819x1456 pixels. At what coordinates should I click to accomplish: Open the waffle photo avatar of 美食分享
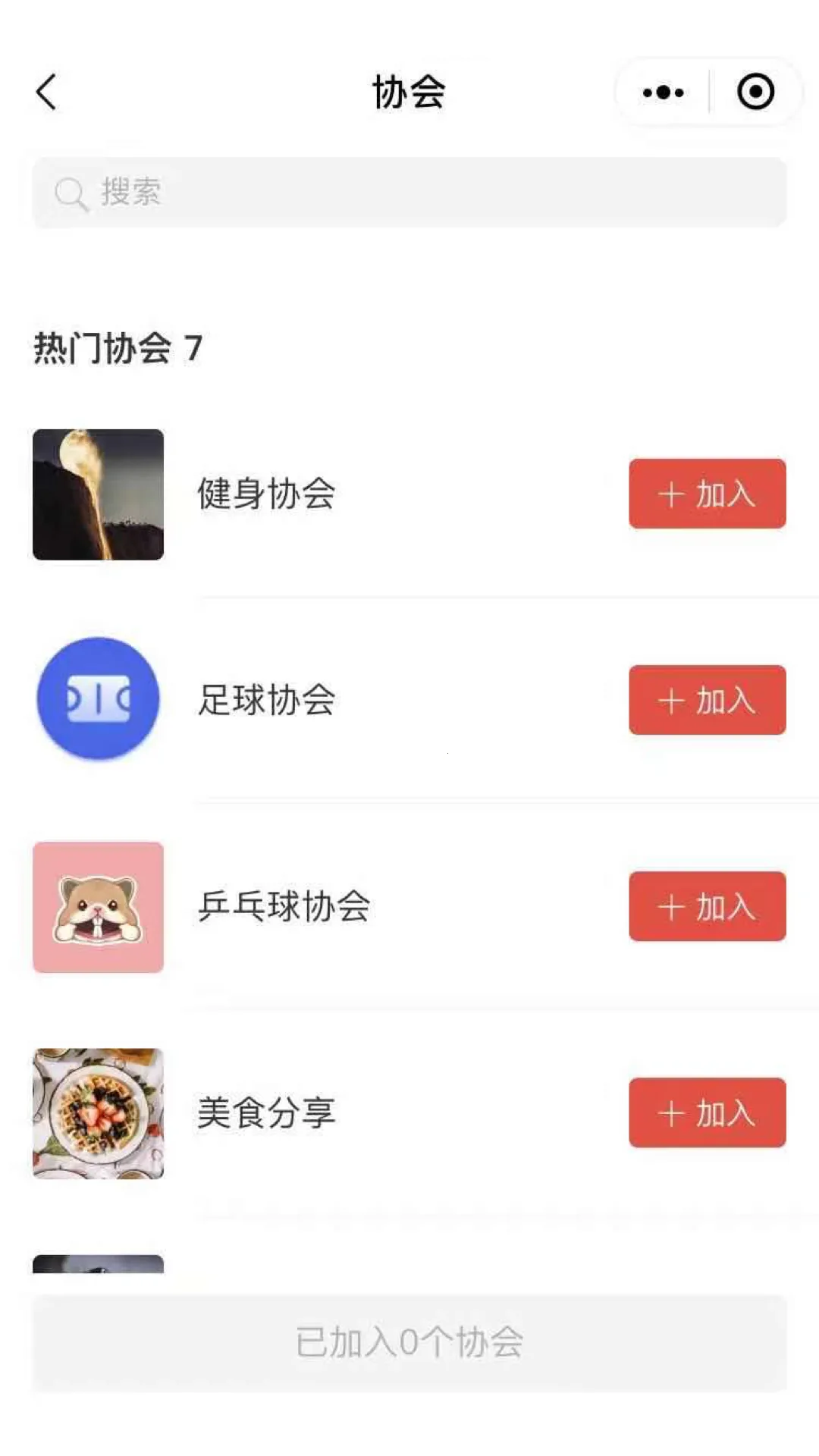(x=98, y=1112)
